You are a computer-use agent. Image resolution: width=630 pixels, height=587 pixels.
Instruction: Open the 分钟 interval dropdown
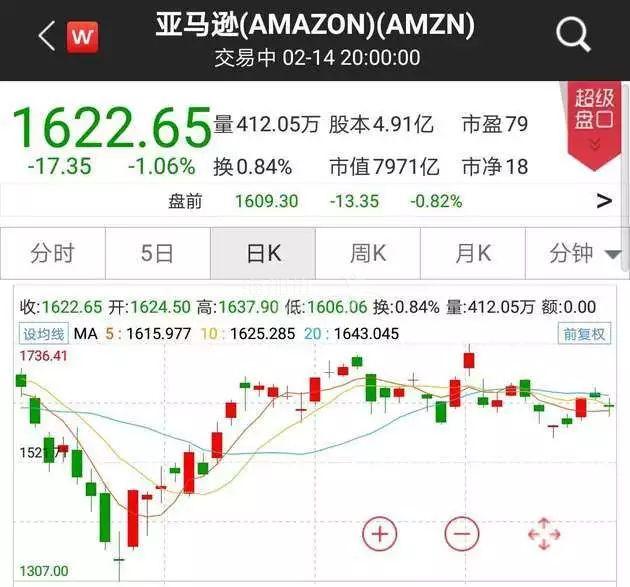click(583, 253)
